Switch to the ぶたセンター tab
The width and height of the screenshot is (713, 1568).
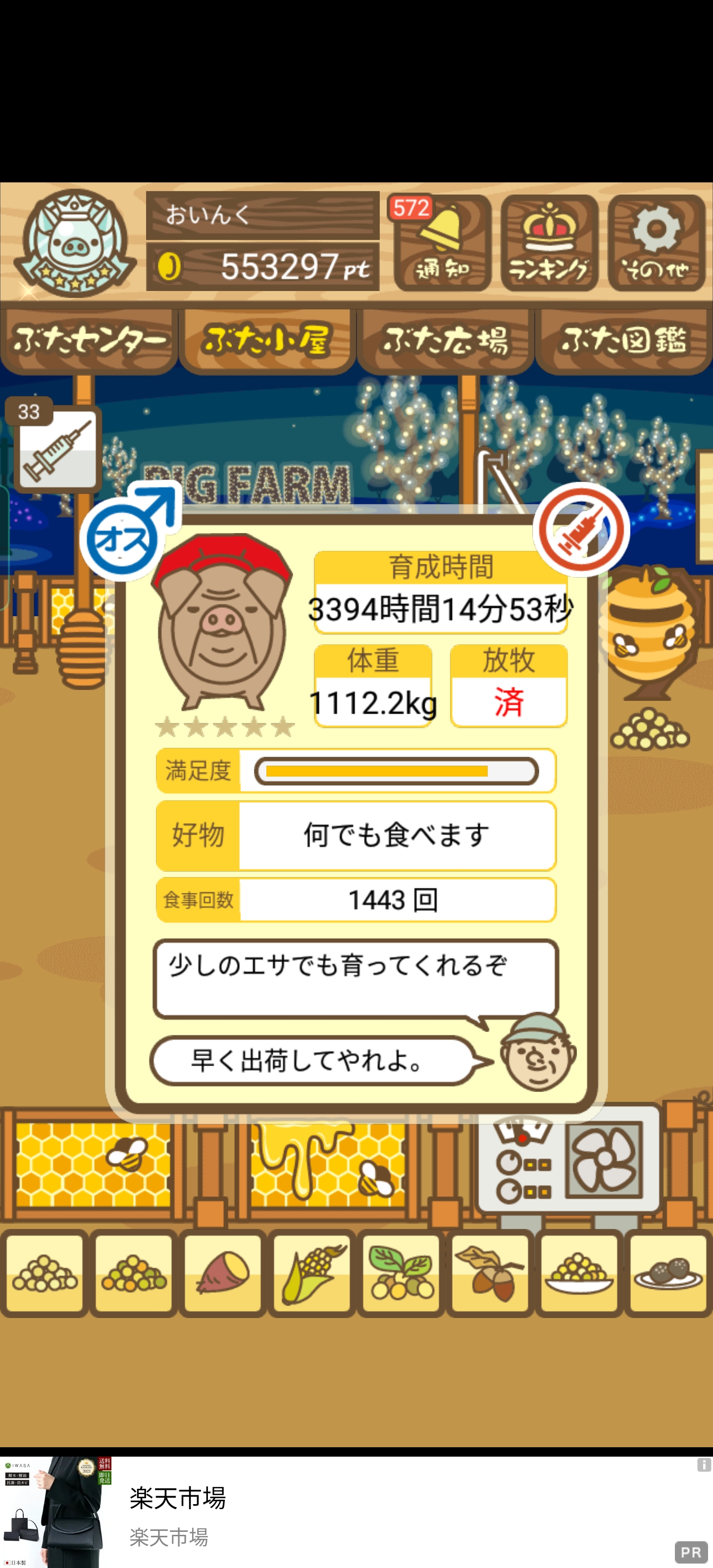[89, 340]
